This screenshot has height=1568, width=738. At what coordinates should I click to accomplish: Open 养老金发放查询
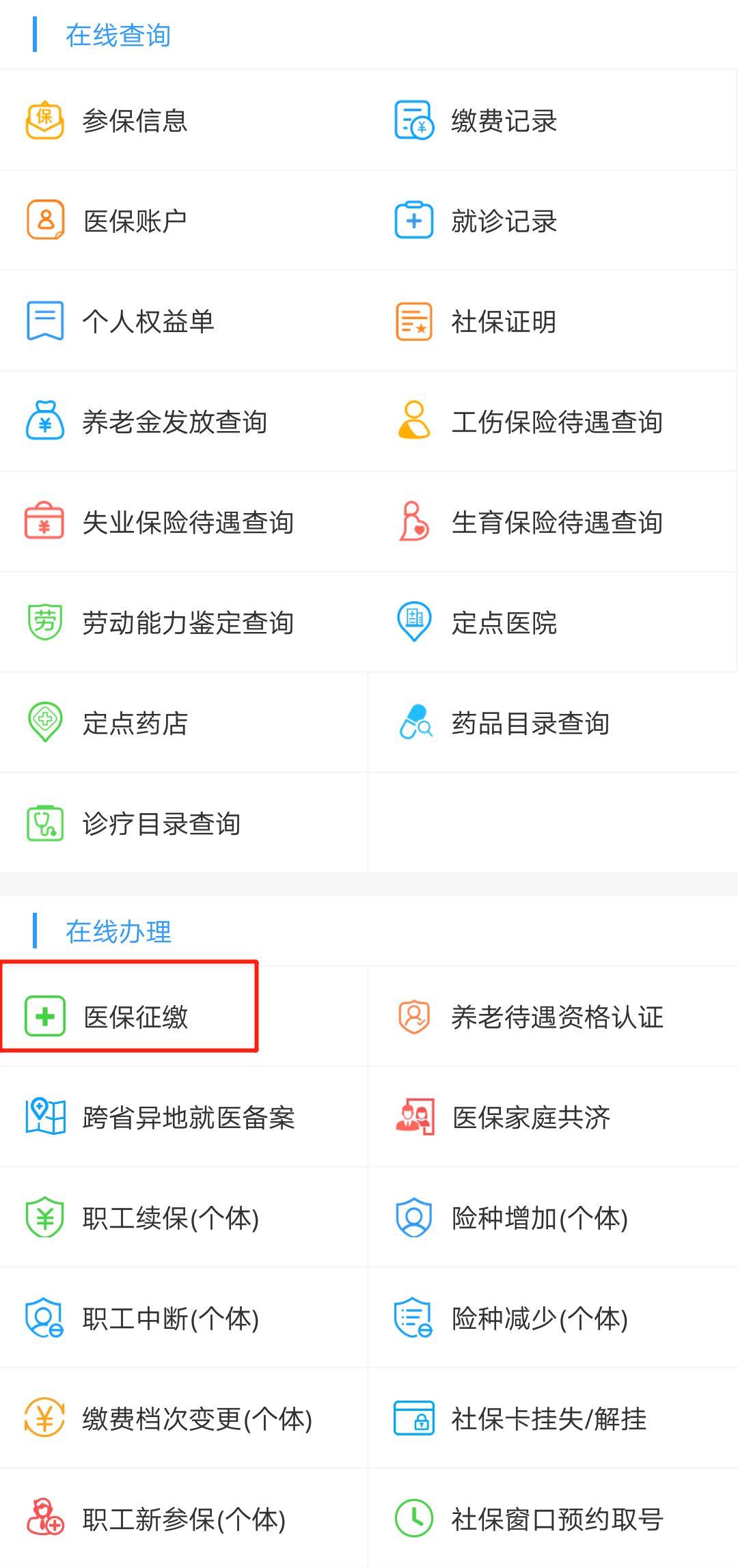pos(174,422)
